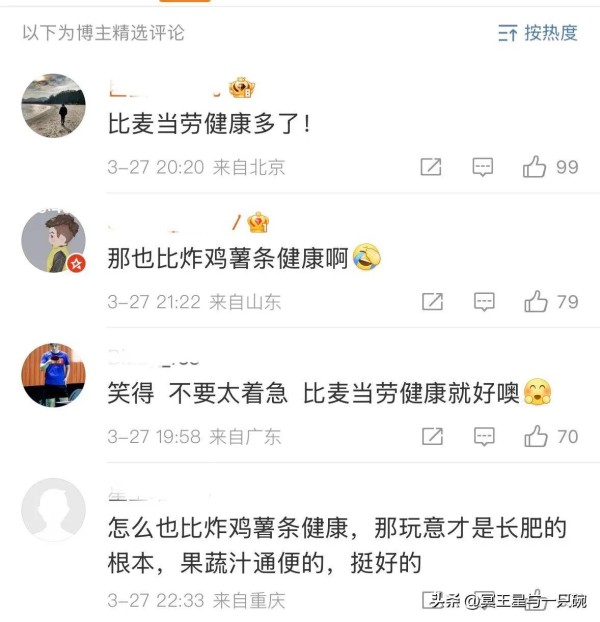Share the comment 笑得 不要太着急
Image resolution: width=600 pixels, height=622 pixels.
click(431, 436)
